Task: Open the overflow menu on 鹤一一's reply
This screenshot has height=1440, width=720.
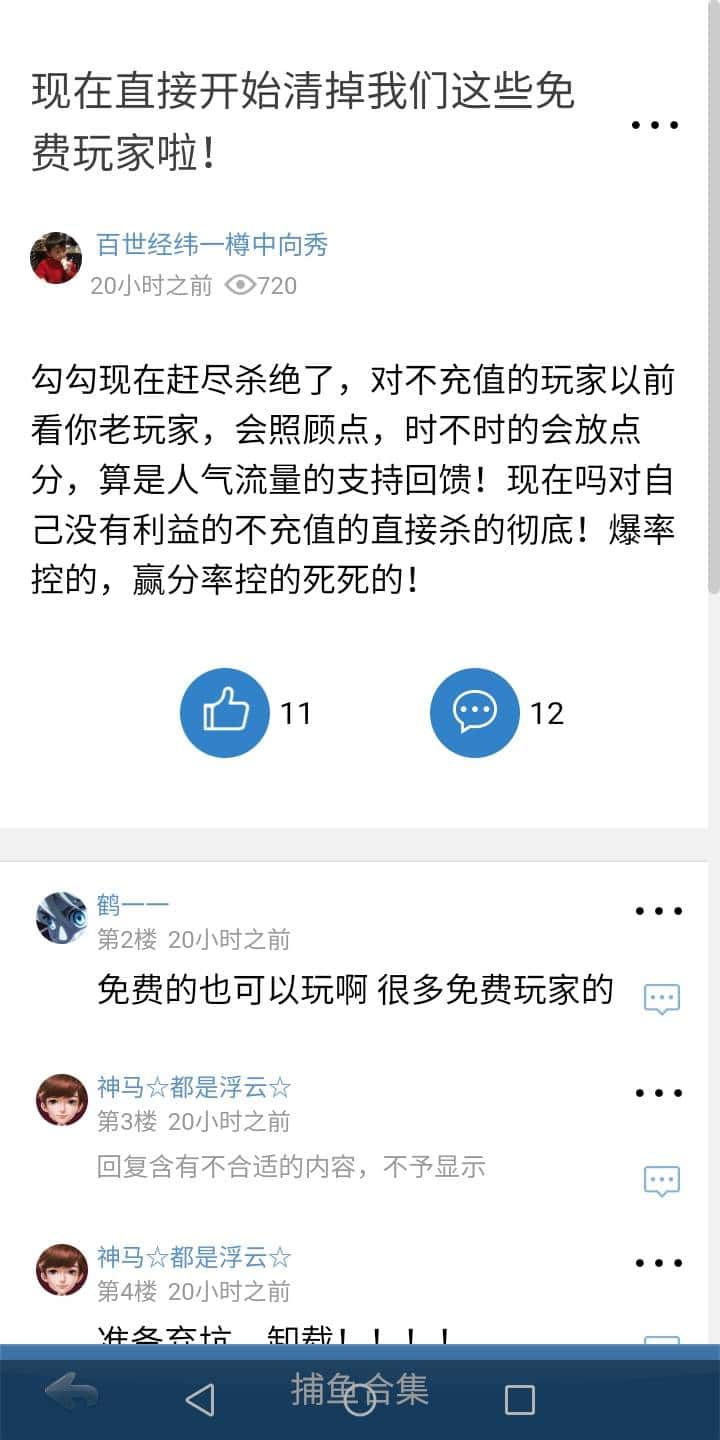Action: tap(658, 910)
